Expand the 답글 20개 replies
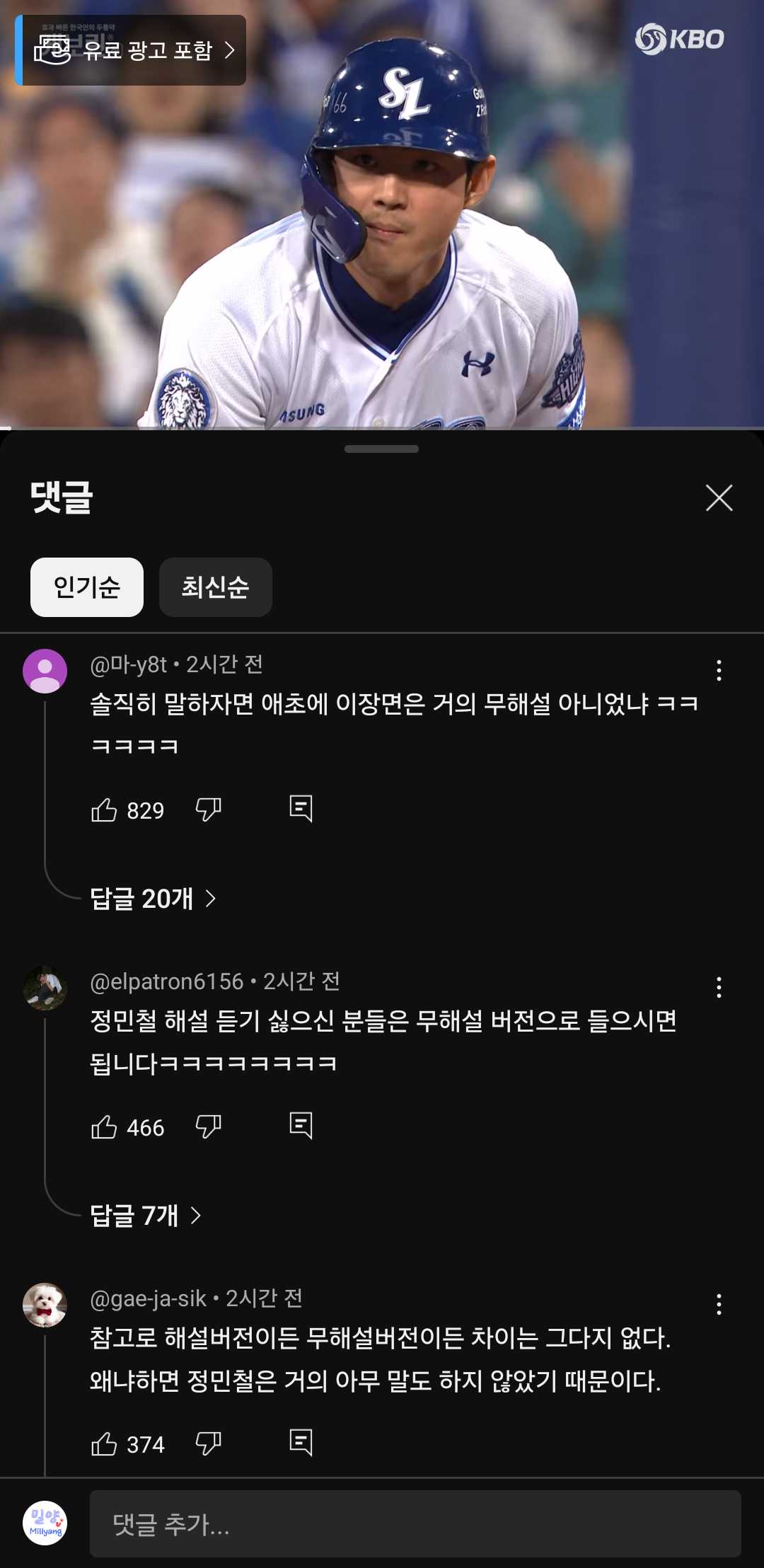Screen dimensions: 764x1568 tap(153, 899)
